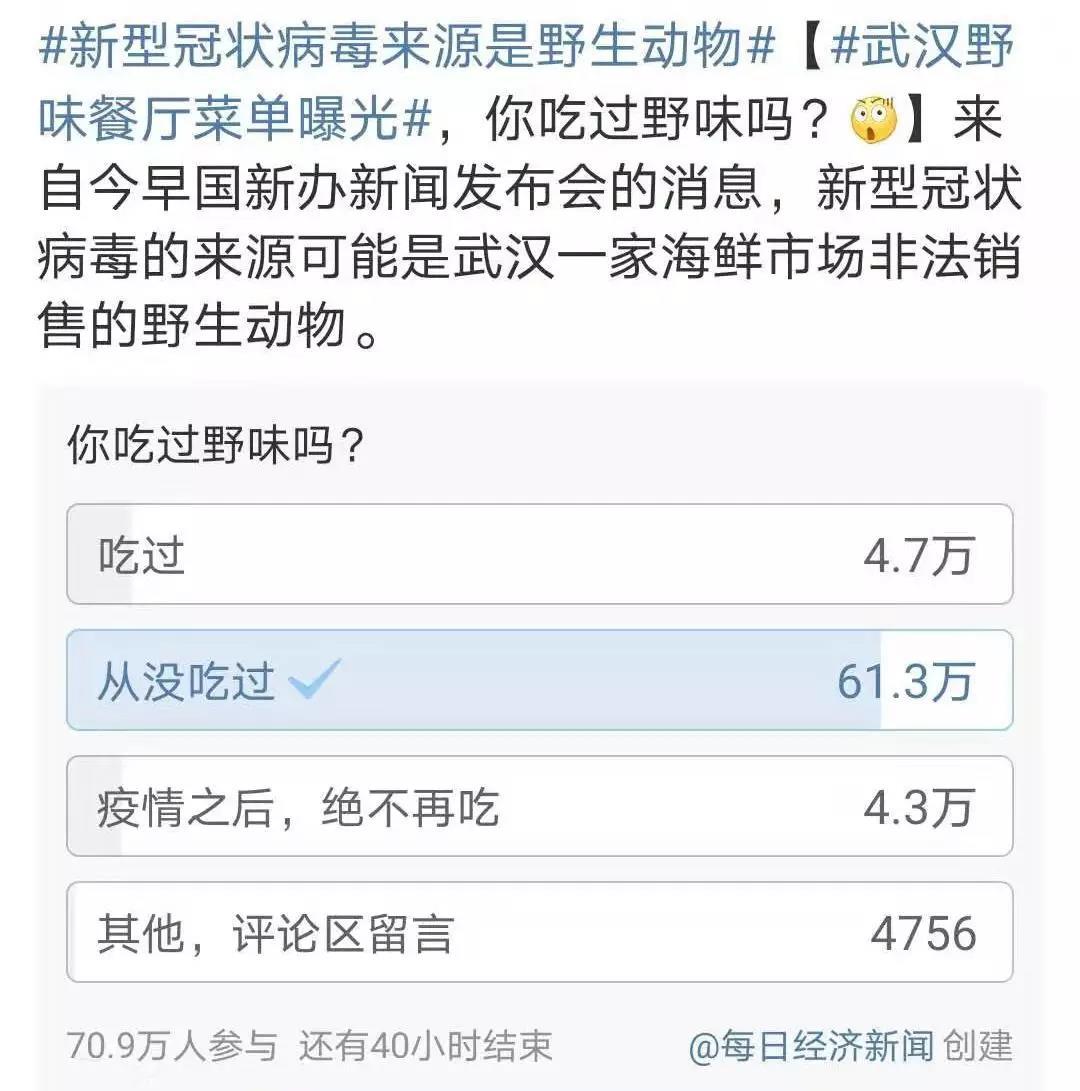Open the profile @每日经济新闻
The width and height of the screenshot is (1080, 1091).
click(811, 1047)
